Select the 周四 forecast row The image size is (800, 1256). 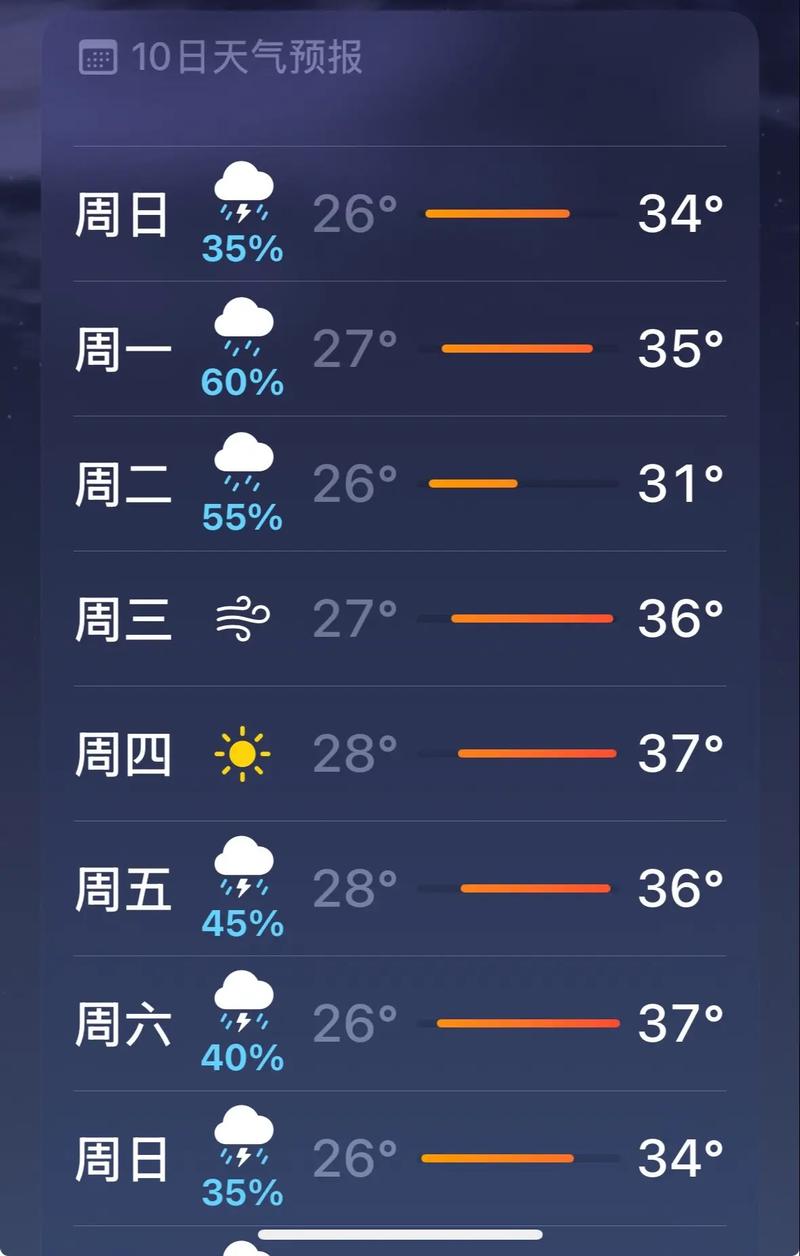(x=400, y=755)
